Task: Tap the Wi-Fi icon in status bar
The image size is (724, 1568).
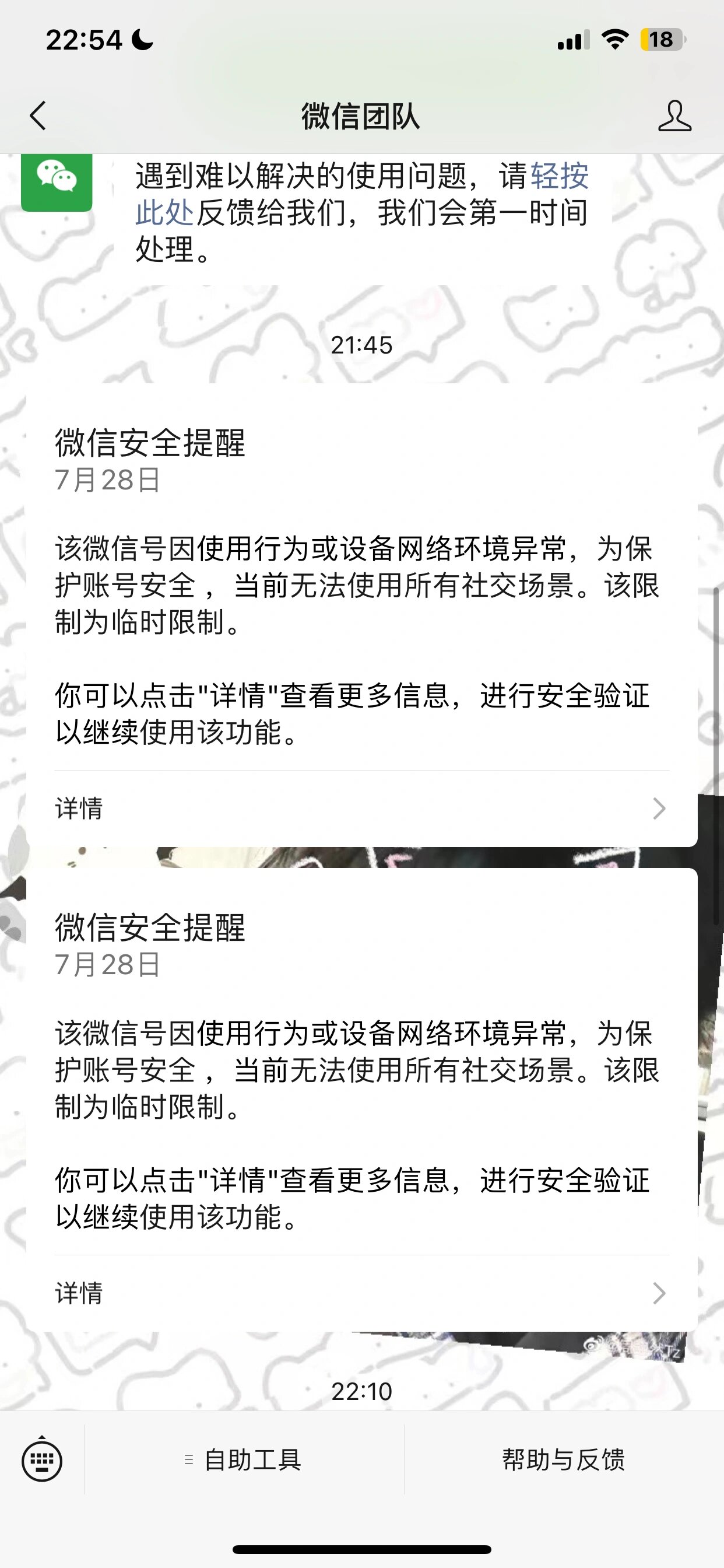Action: tap(614, 39)
